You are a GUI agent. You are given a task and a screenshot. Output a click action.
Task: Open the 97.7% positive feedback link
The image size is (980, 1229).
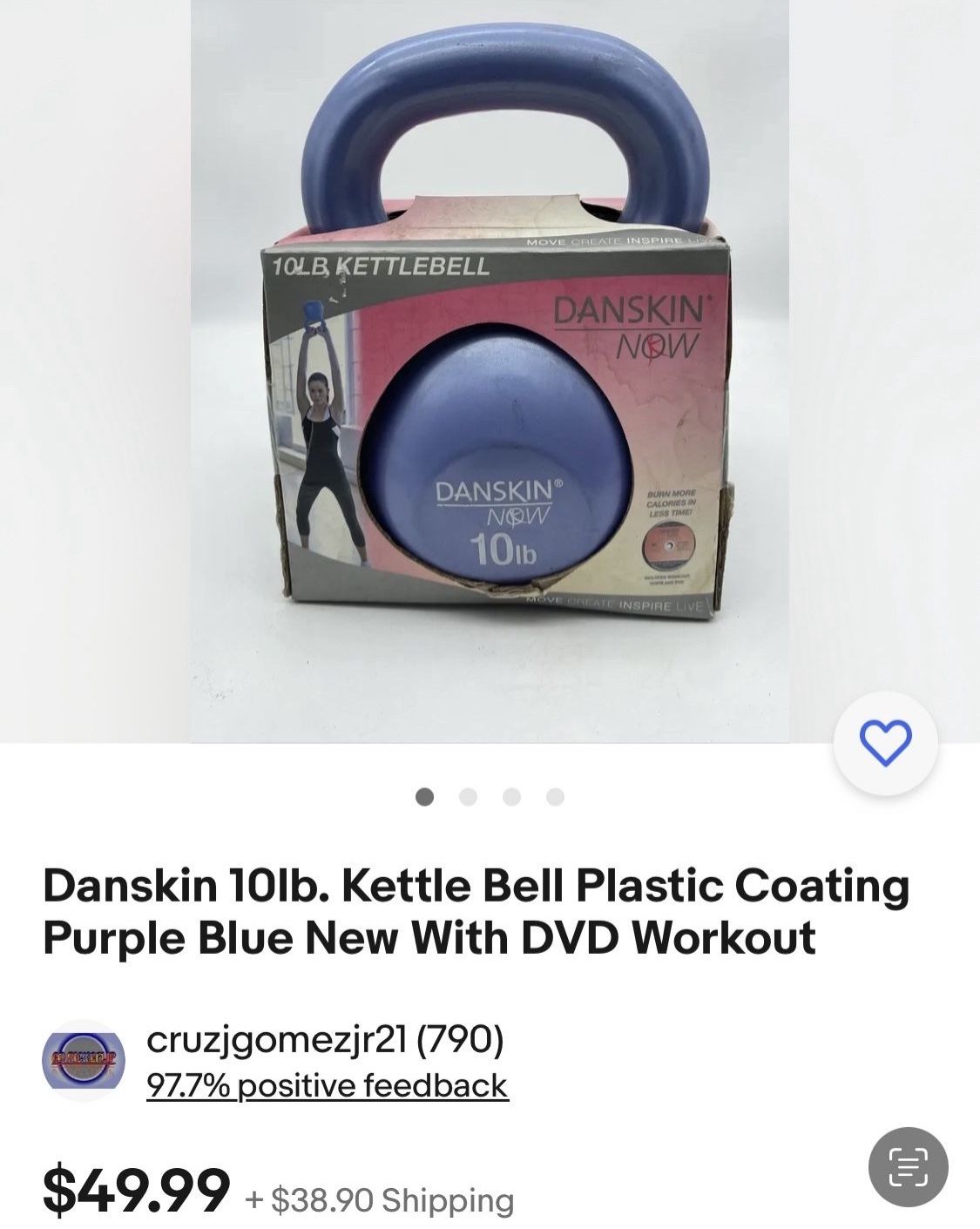327,1085
